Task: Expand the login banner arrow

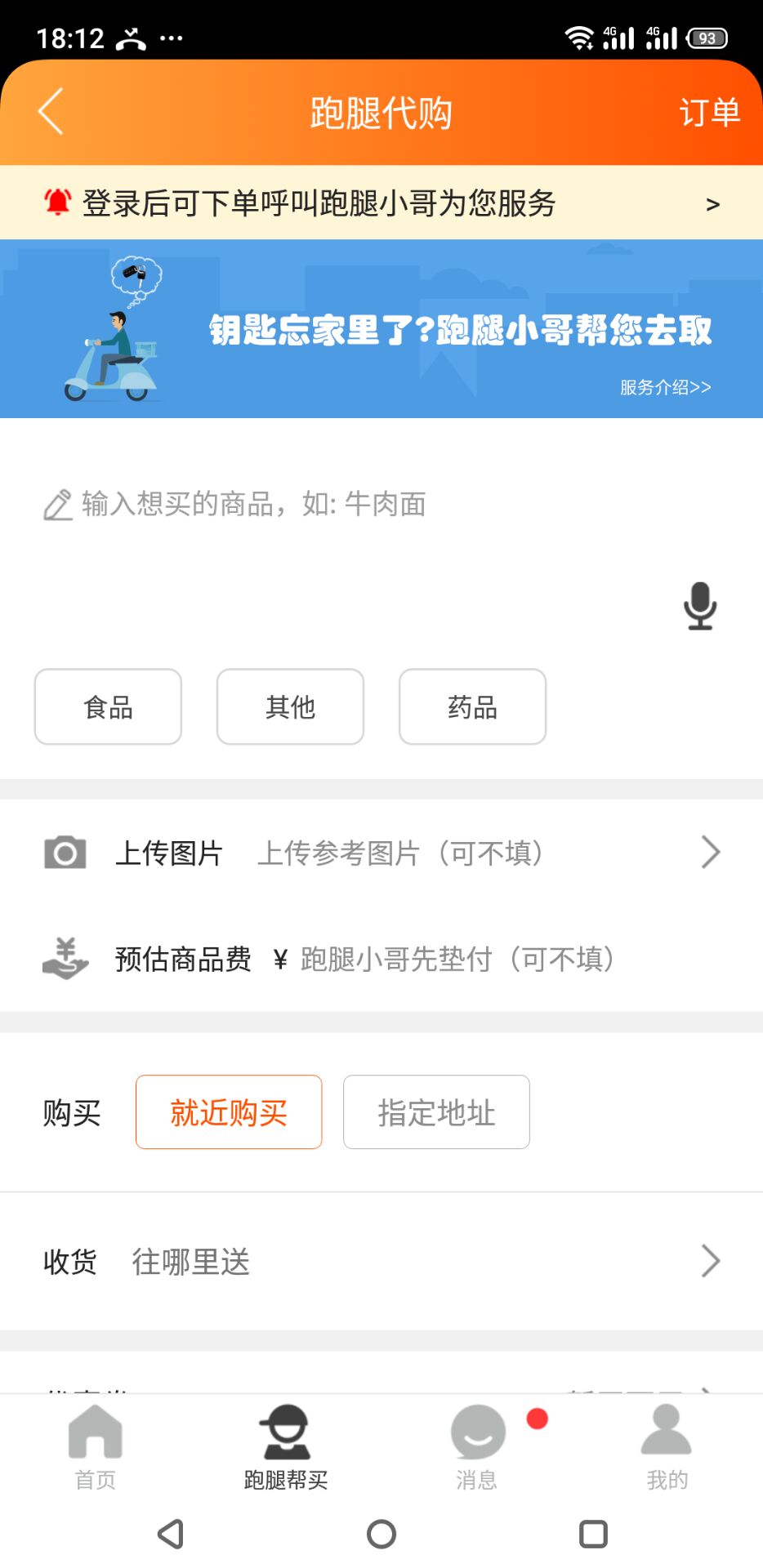Action: pyautogui.click(x=712, y=203)
